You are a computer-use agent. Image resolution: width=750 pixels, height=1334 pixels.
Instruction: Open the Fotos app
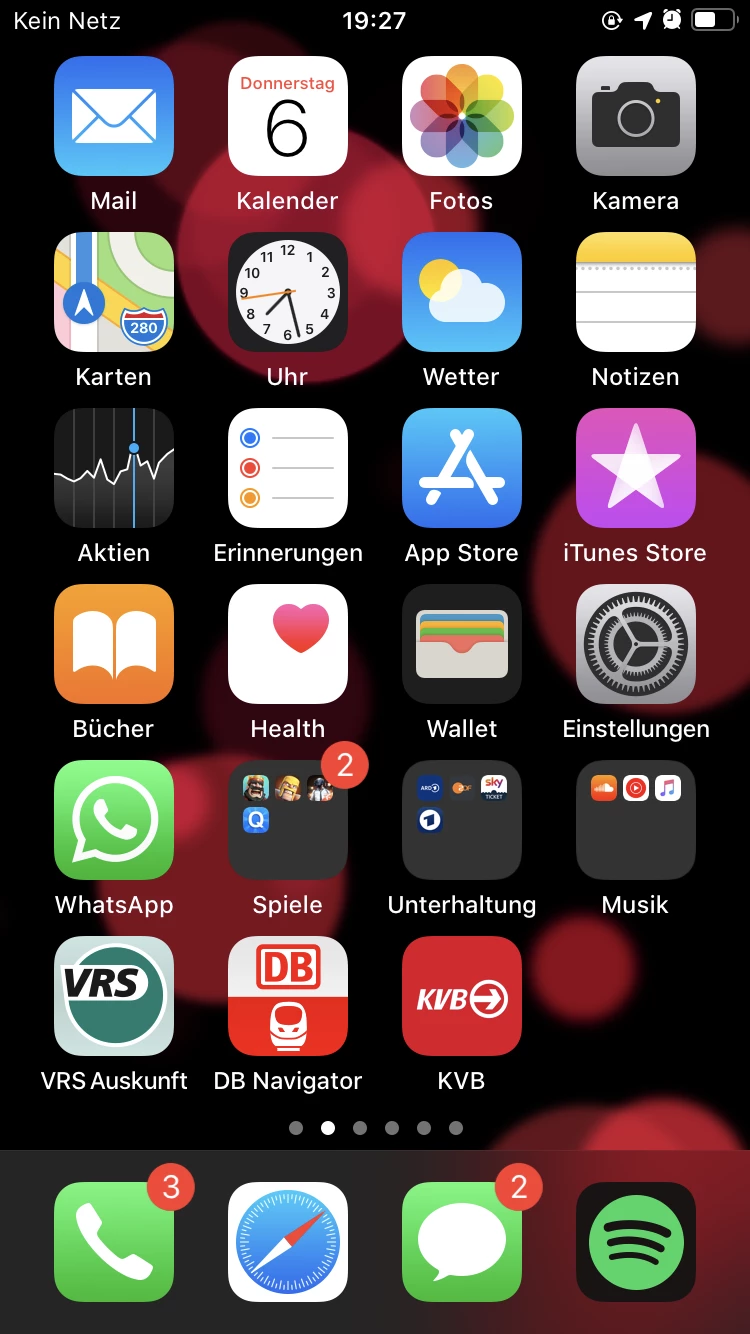[x=462, y=116]
